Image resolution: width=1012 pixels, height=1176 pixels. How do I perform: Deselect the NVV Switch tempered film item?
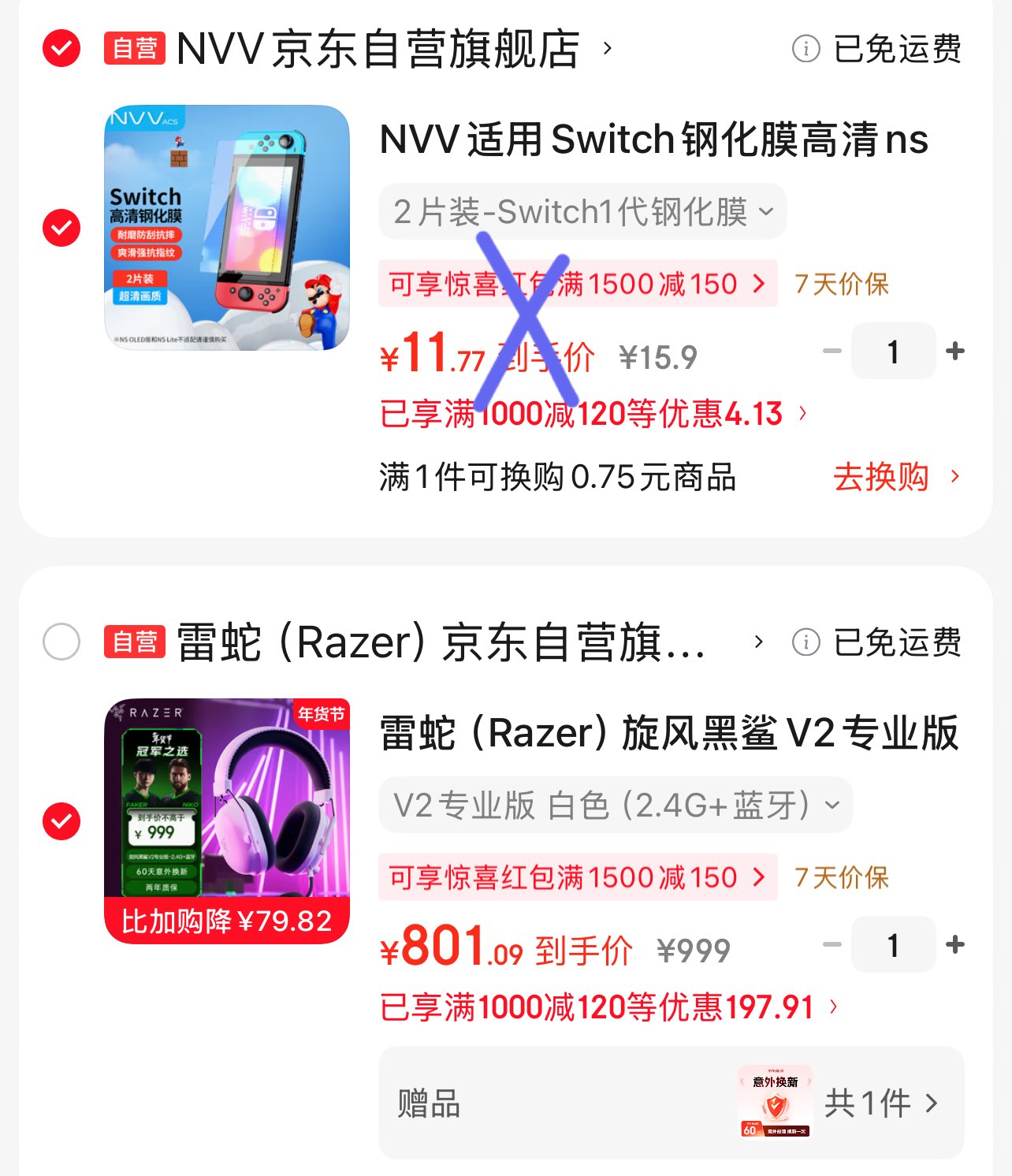coord(61,228)
